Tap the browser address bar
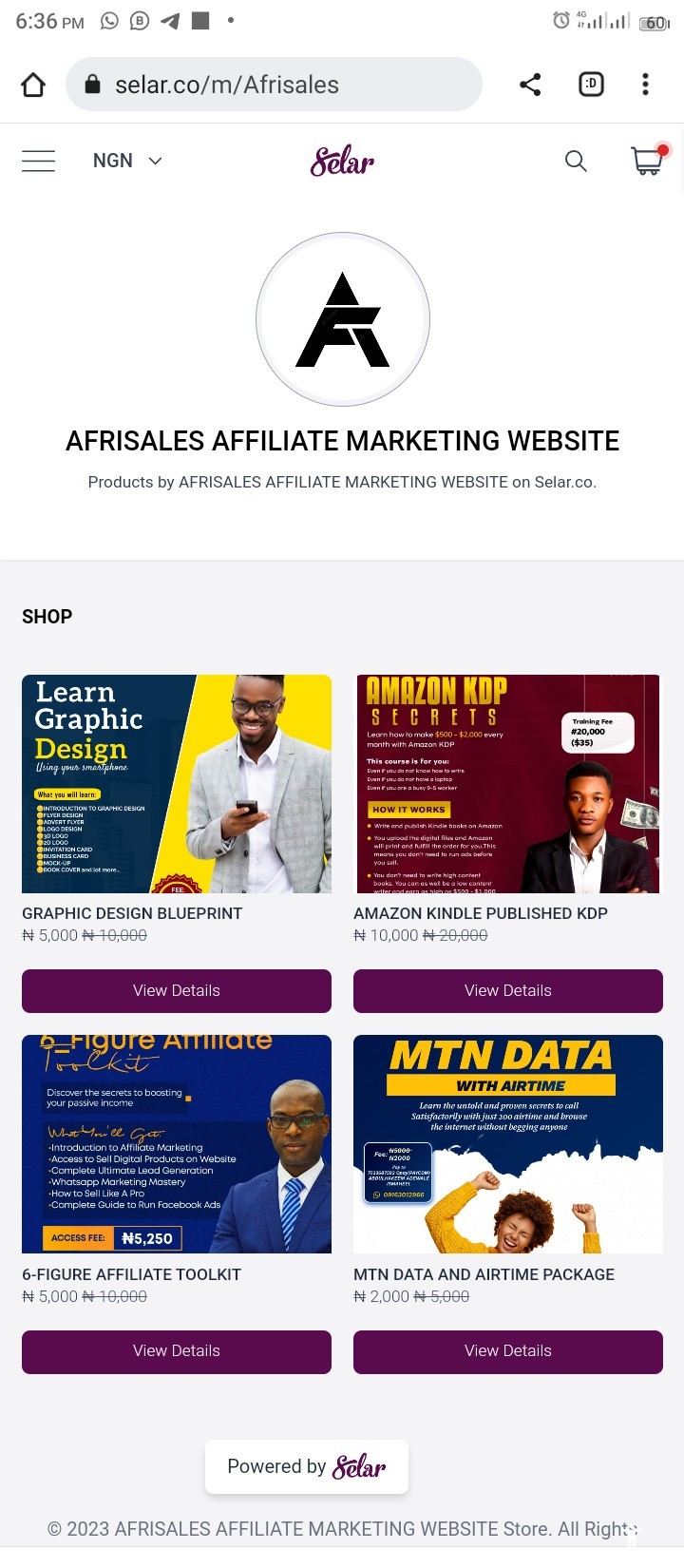The image size is (684, 1568). coord(274,84)
